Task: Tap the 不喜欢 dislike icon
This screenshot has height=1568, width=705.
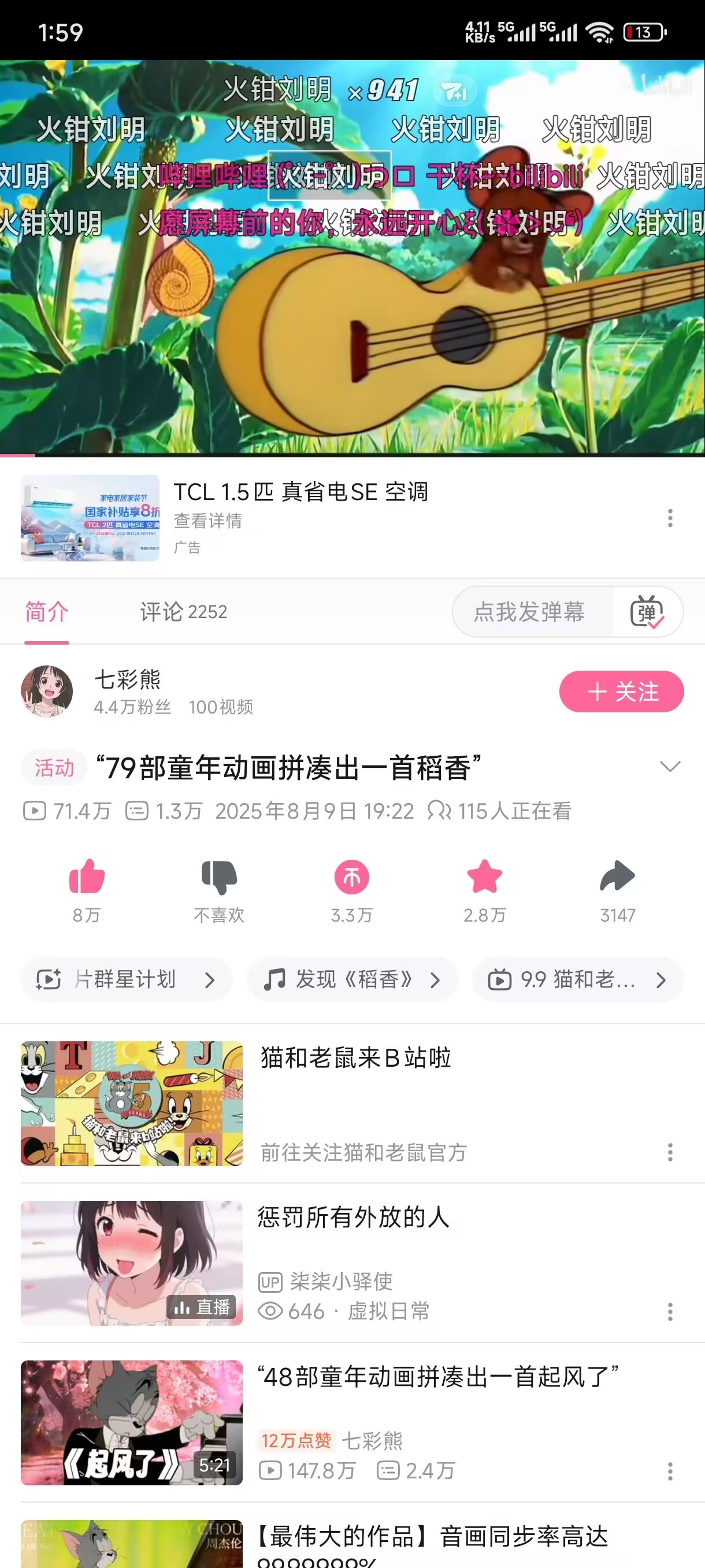Action: 219,877
